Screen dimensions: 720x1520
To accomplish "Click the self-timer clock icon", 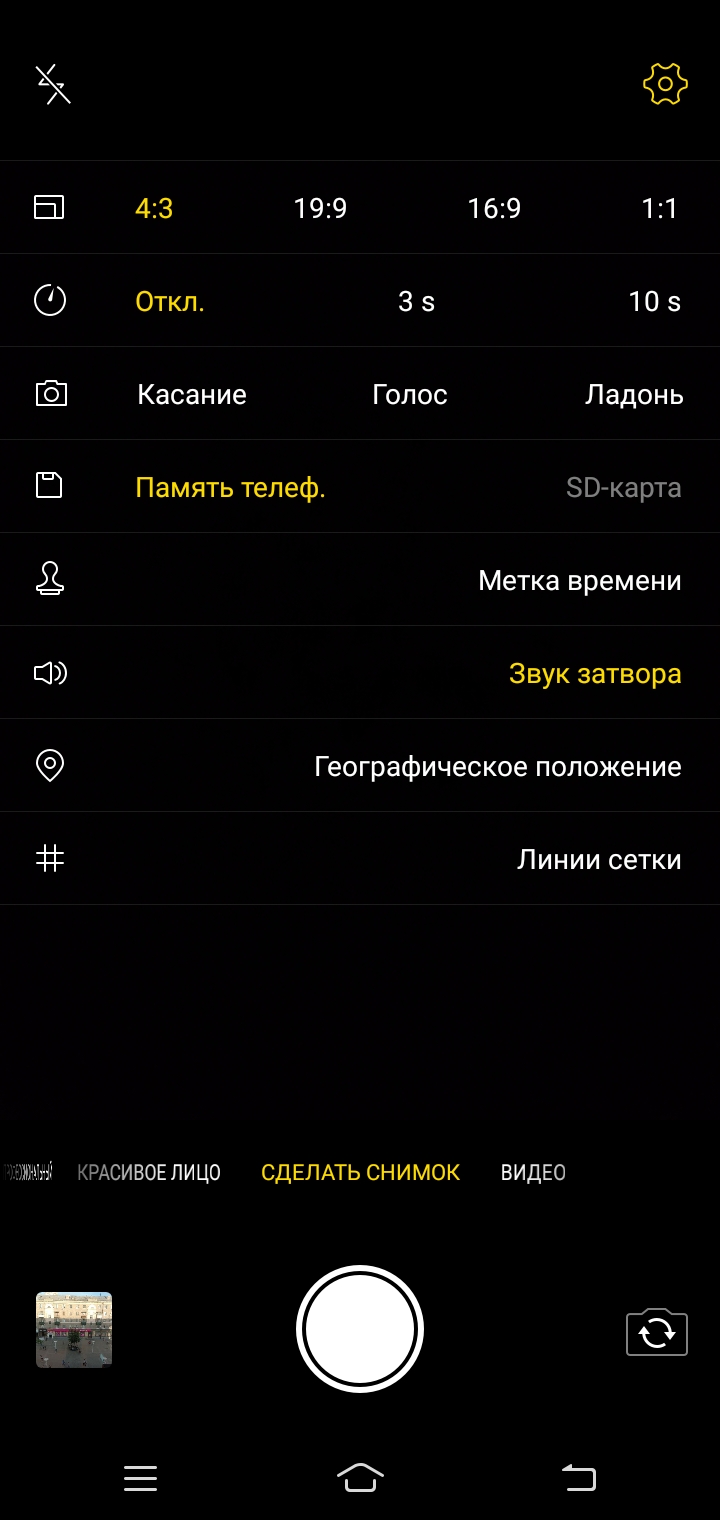I will coord(51,300).
